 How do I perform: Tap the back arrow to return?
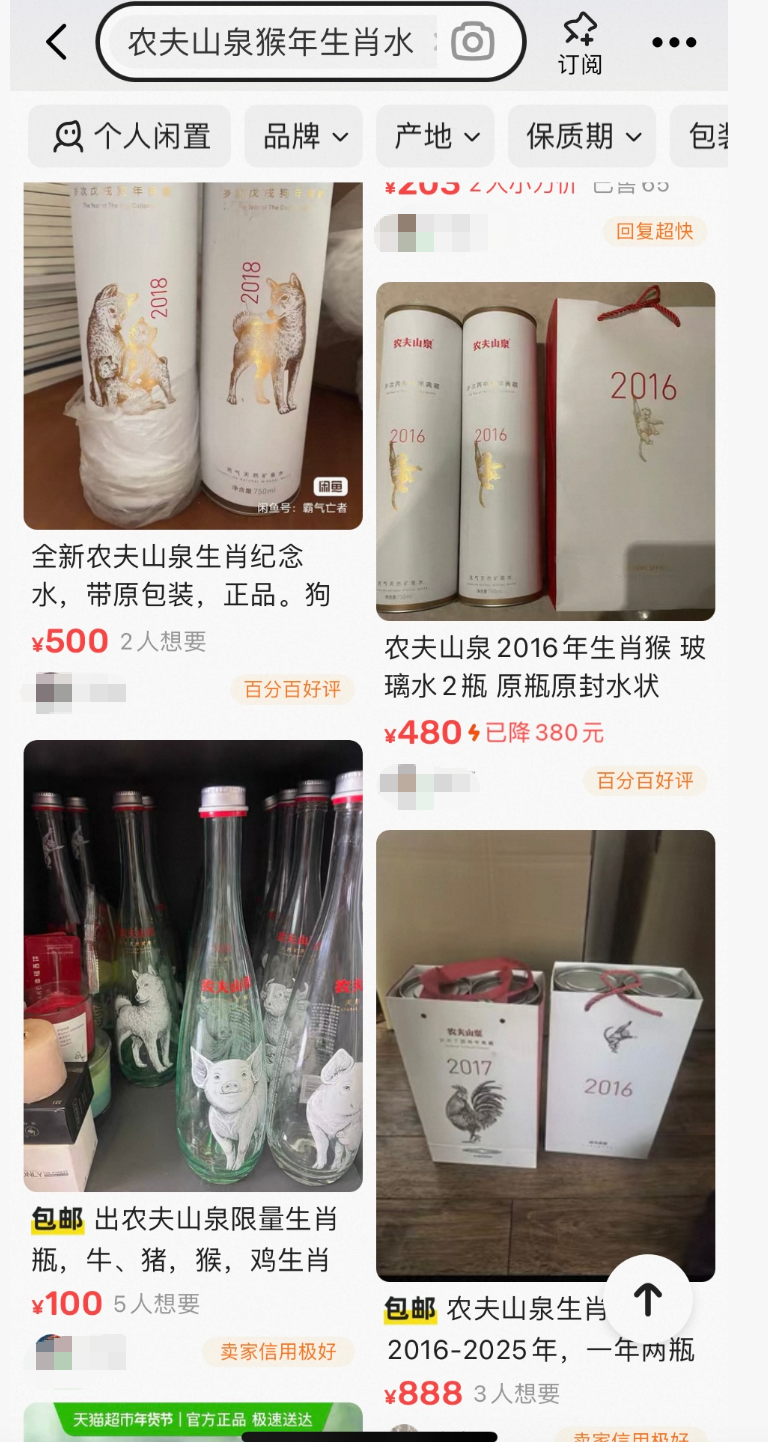coord(55,41)
